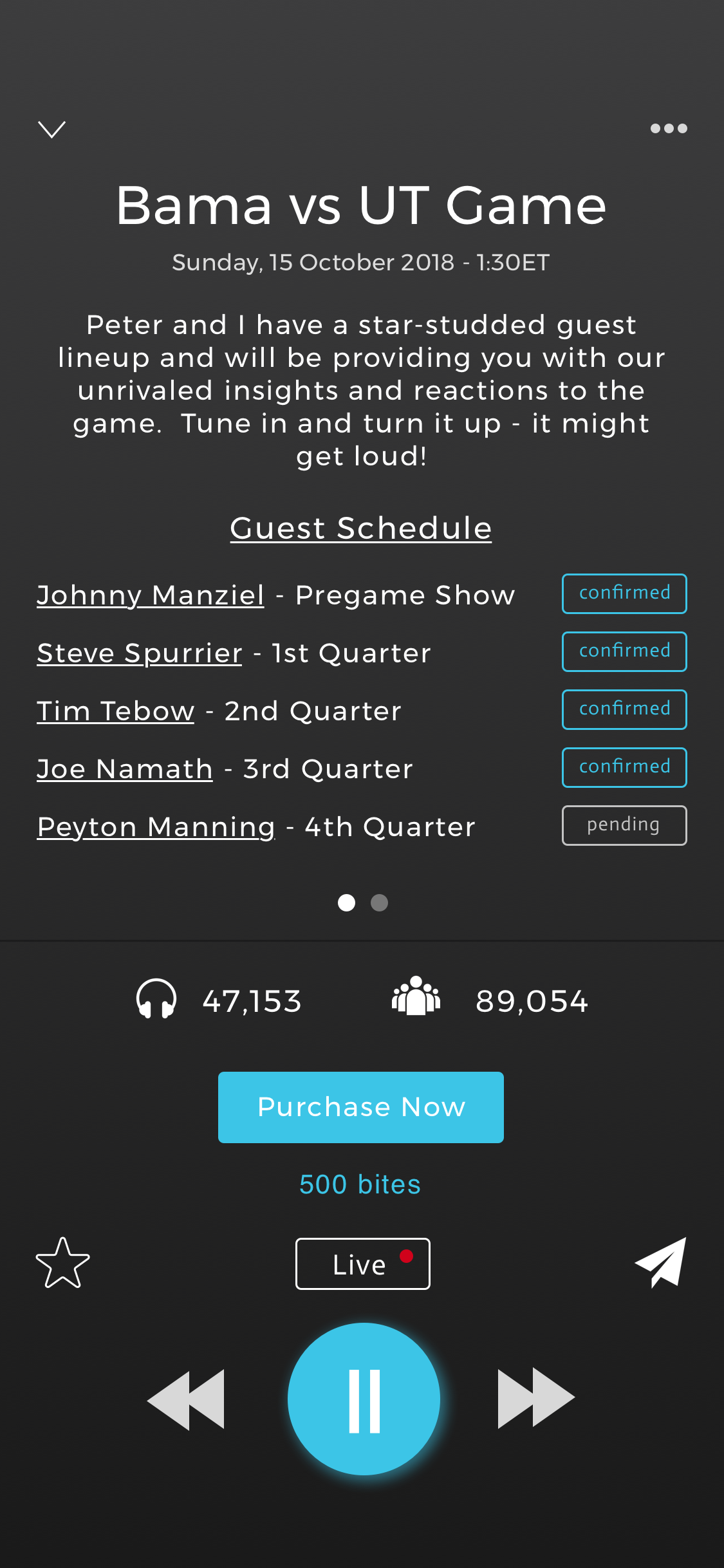Jump to the Live broadcast
Image resolution: width=724 pixels, height=1568 pixels.
point(363,1264)
